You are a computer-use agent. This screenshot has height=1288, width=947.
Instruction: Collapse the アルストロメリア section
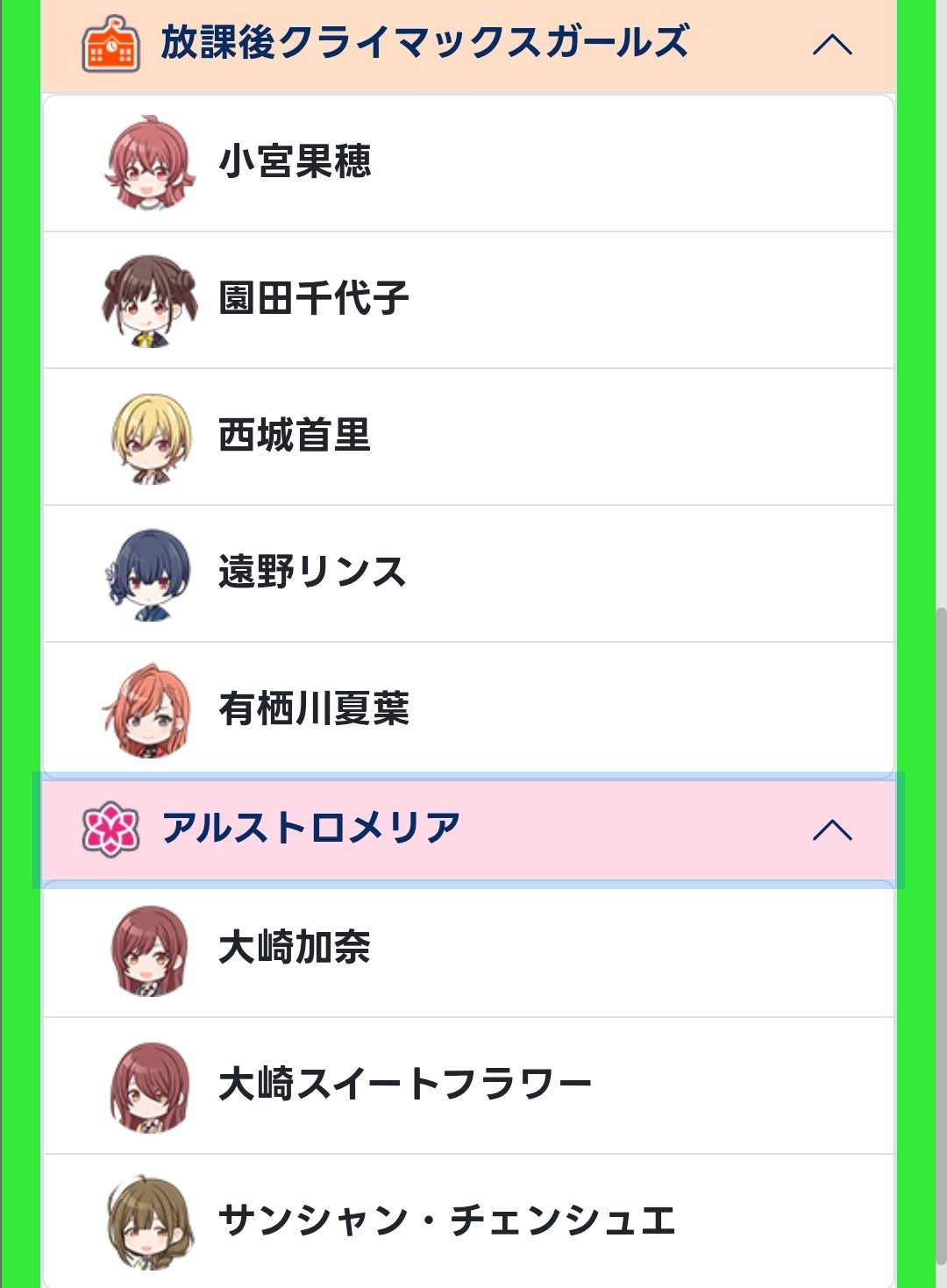[831, 829]
